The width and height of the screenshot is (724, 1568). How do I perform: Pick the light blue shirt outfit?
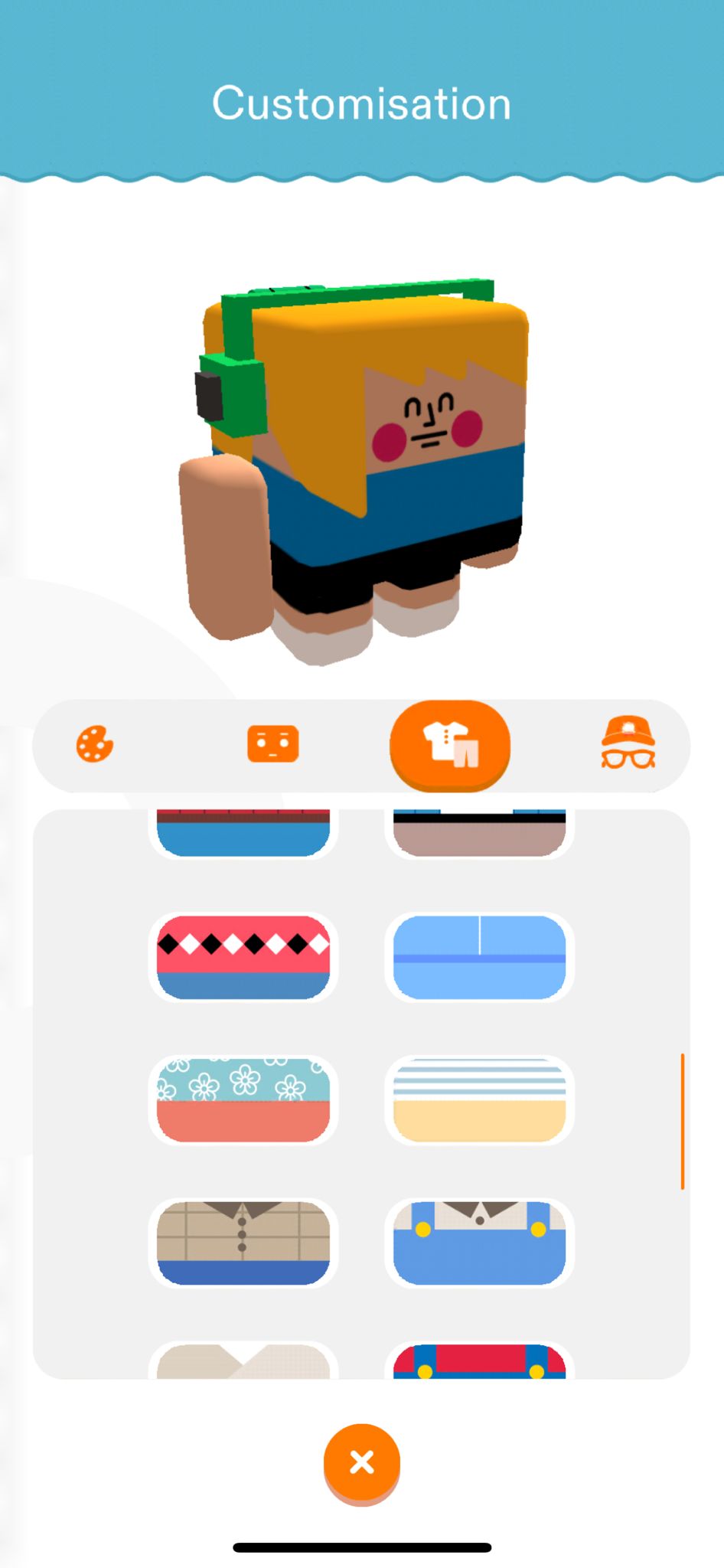479,957
